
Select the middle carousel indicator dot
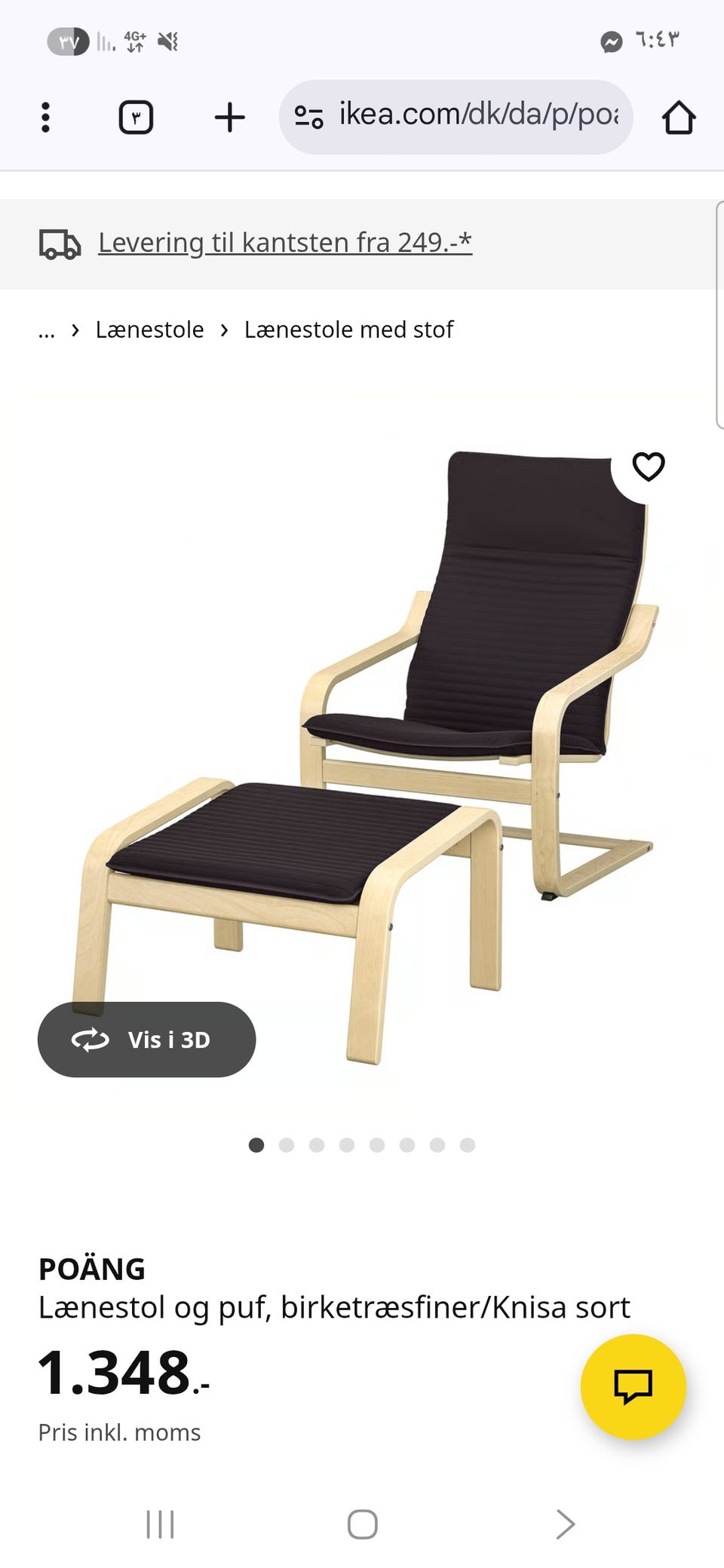(348, 1145)
